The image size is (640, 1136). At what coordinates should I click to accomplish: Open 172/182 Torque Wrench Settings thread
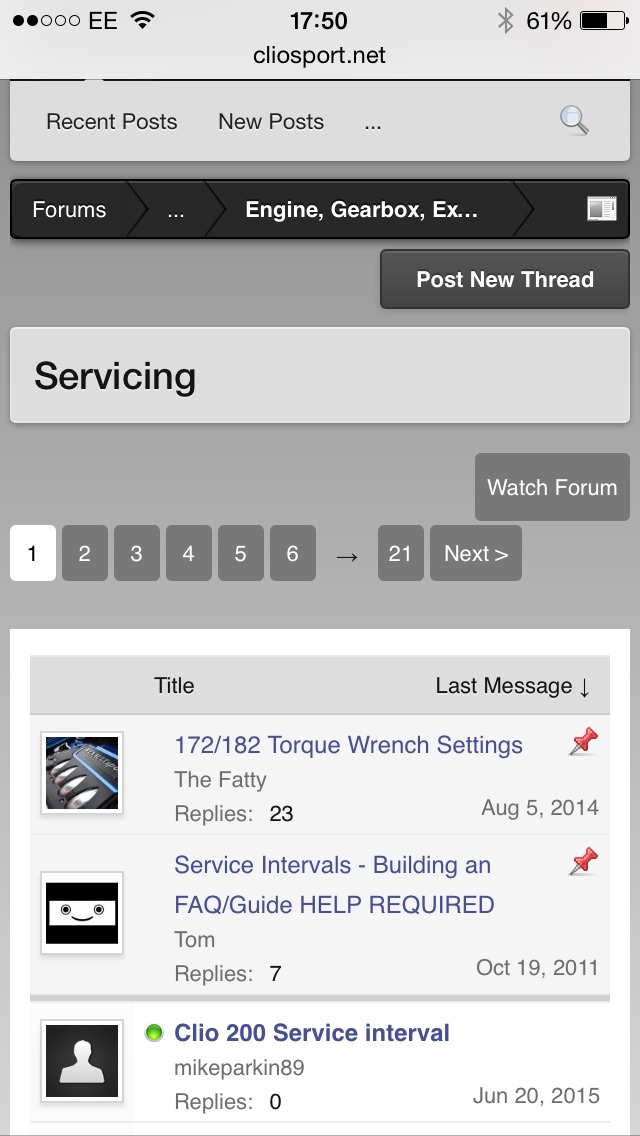point(348,745)
